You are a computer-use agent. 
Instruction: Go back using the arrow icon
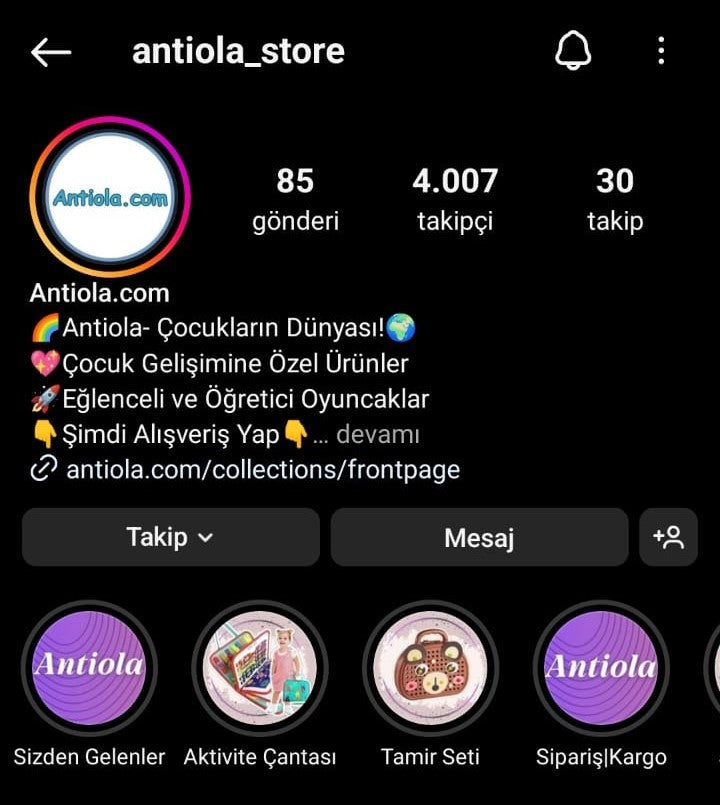[51, 52]
